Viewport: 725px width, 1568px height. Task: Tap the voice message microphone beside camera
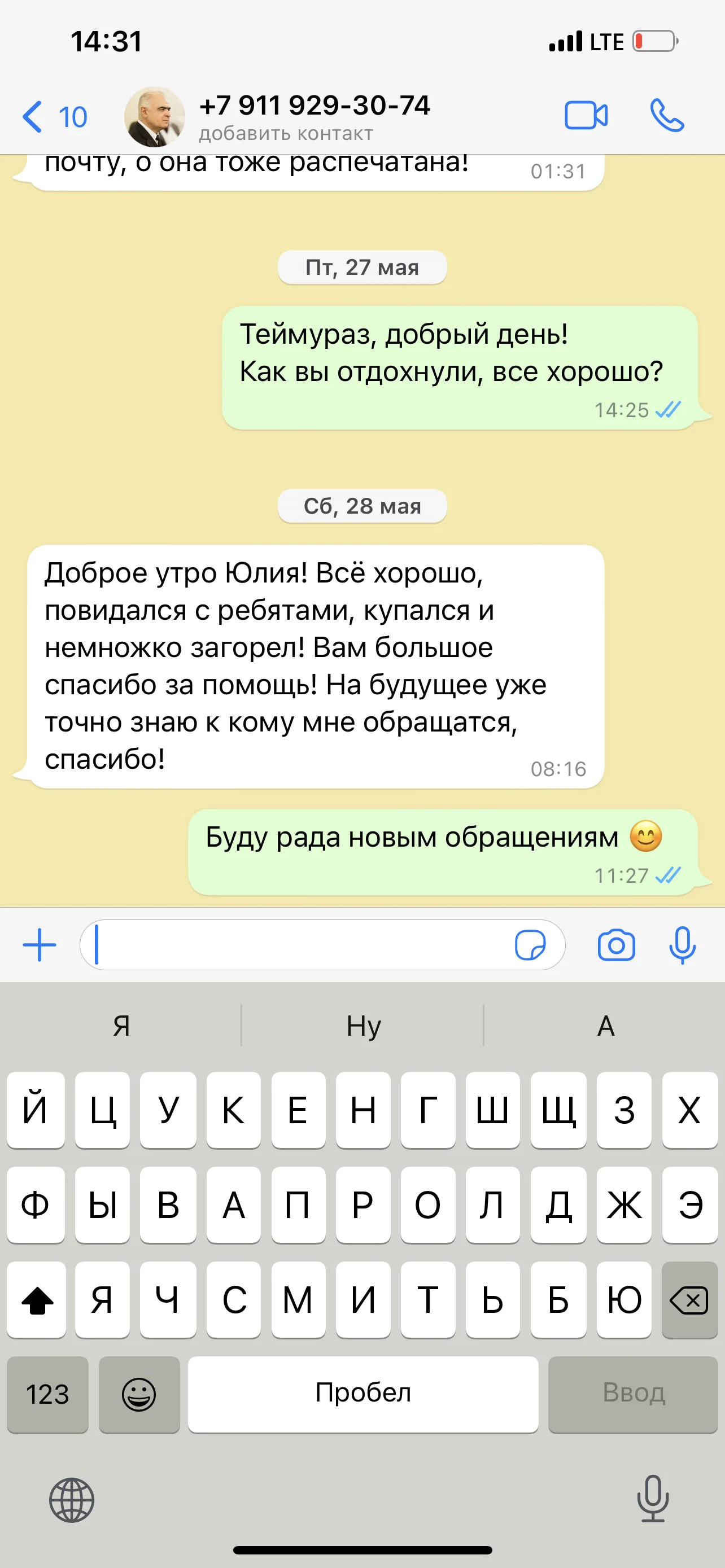pyautogui.click(x=682, y=945)
